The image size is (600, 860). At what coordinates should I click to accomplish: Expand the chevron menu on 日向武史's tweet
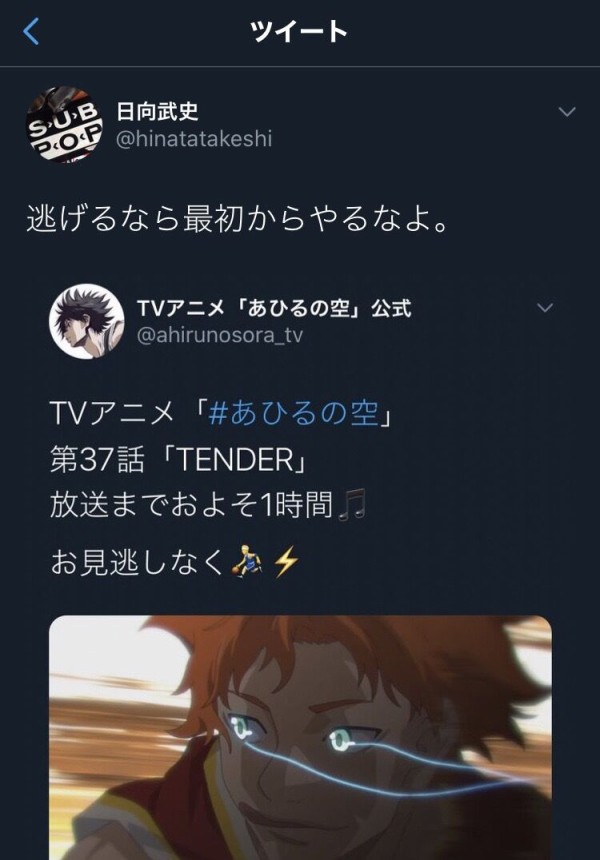pyautogui.click(x=566, y=111)
